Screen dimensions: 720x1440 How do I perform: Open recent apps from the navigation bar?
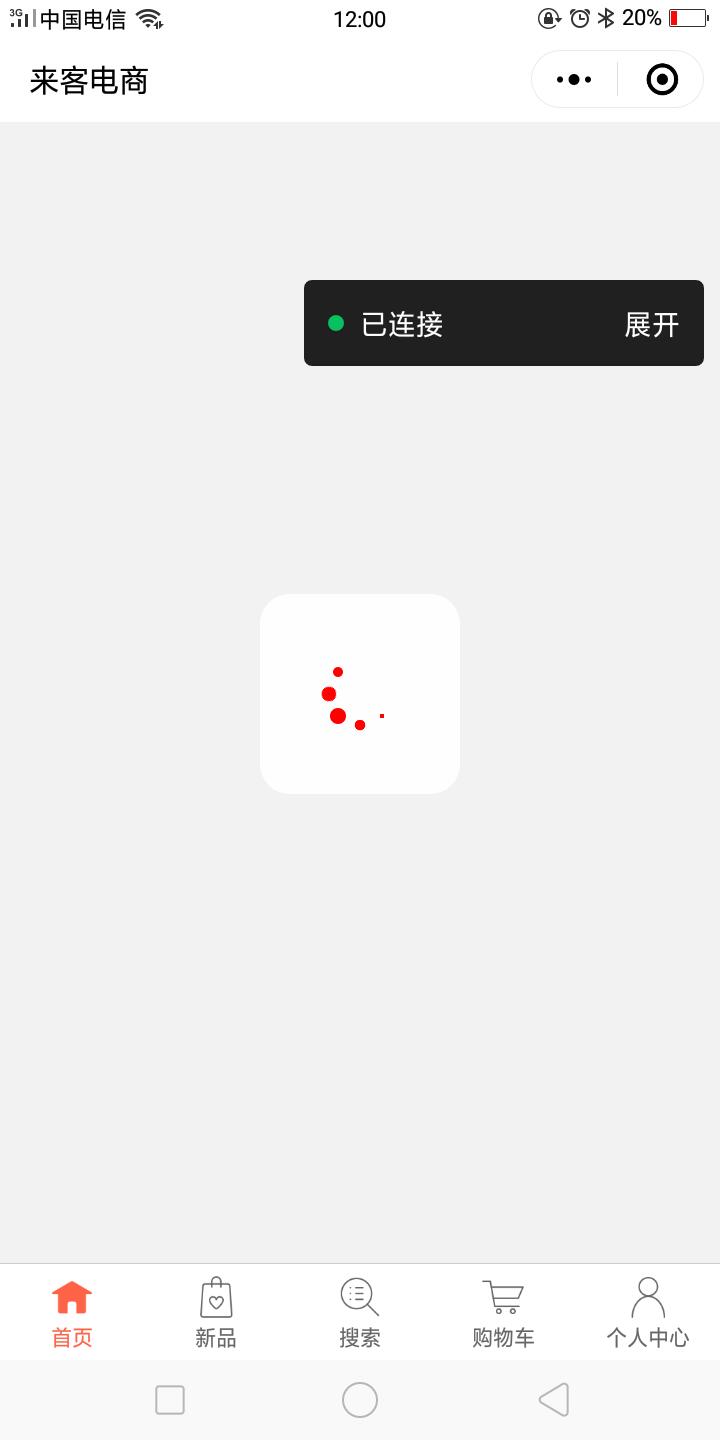click(x=170, y=1399)
